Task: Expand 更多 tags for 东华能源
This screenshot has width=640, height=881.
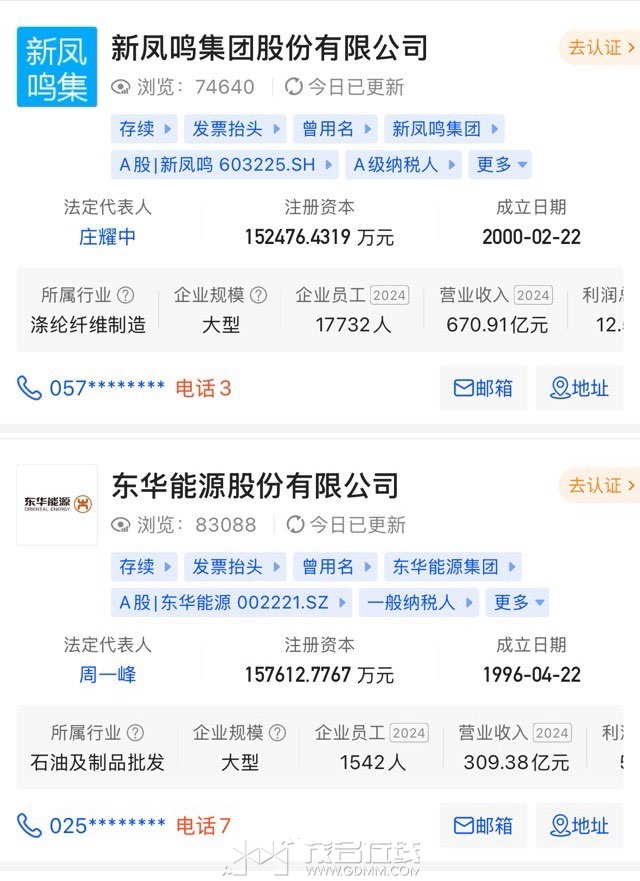Action: click(516, 602)
